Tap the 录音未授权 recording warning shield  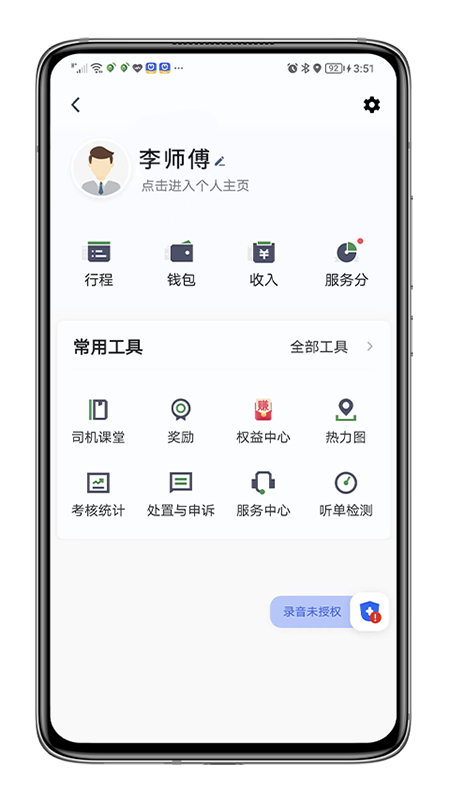pos(369,612)
